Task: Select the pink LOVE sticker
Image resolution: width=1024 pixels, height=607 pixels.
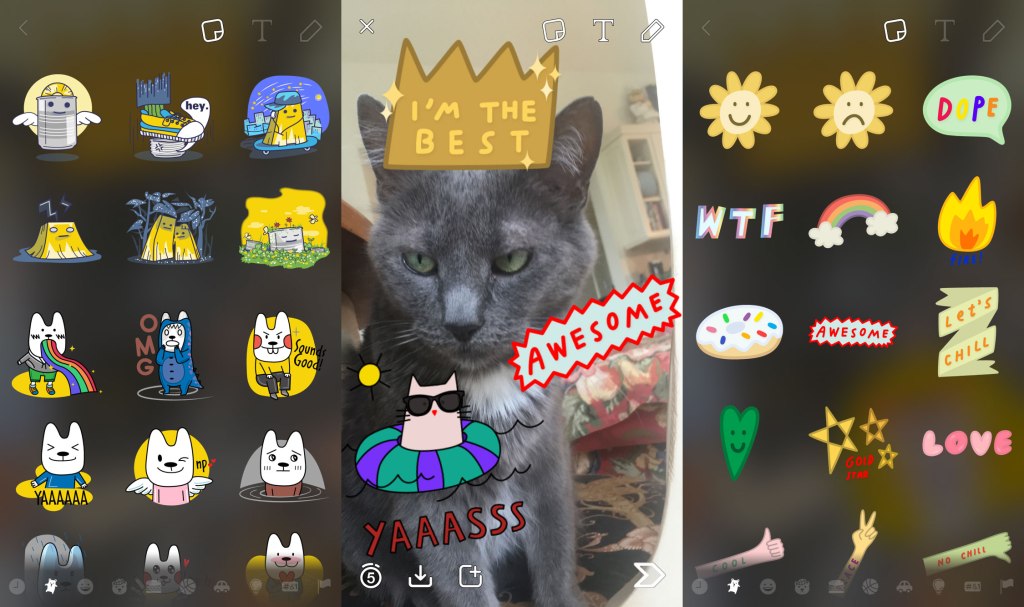Action: tap(966, 442)
